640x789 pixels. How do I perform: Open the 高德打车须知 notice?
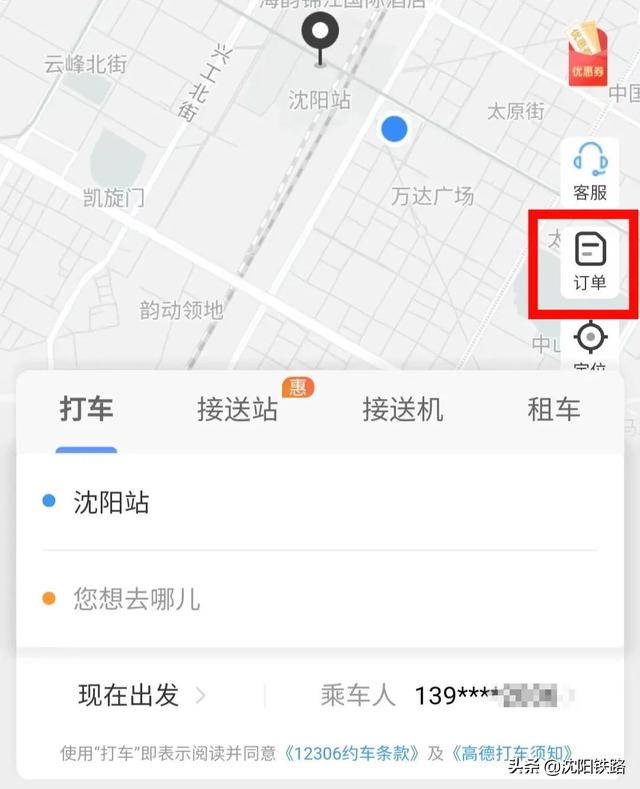(514, 753)
